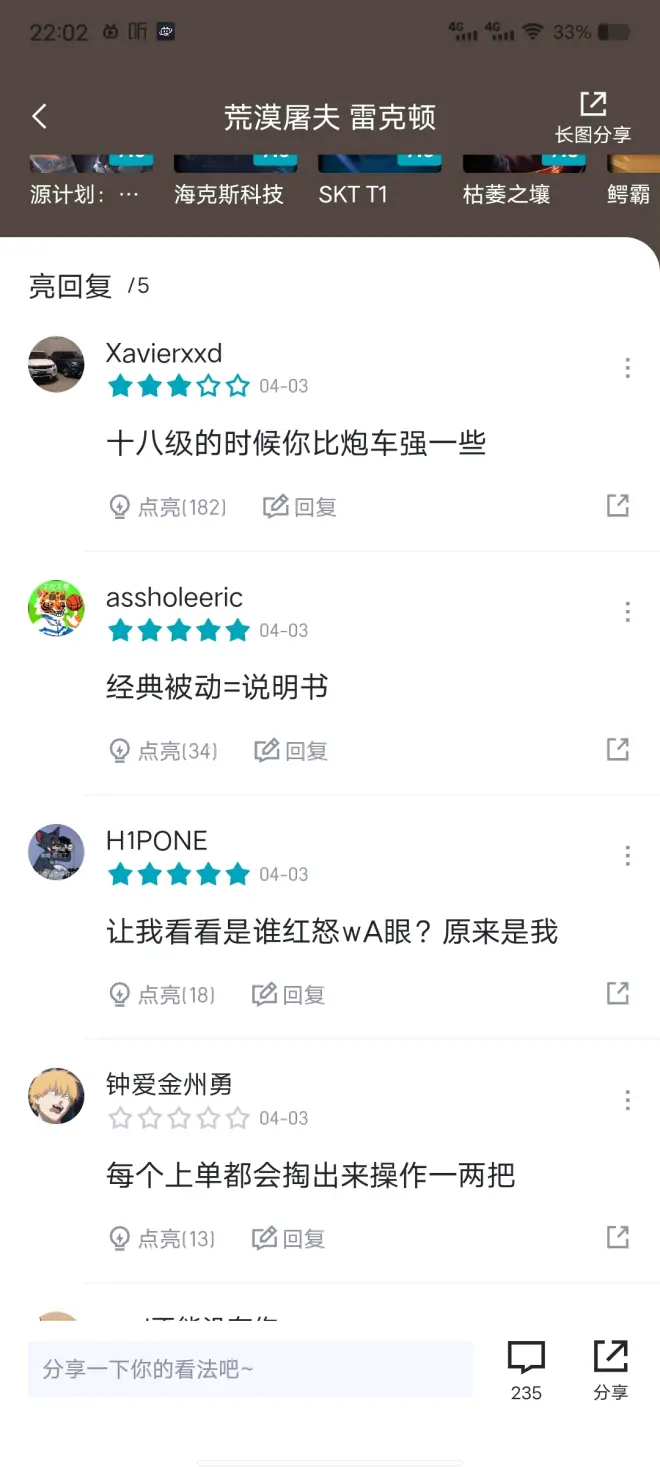Share H1PONE's comment

pyautogui.click(x=618, y=994)
